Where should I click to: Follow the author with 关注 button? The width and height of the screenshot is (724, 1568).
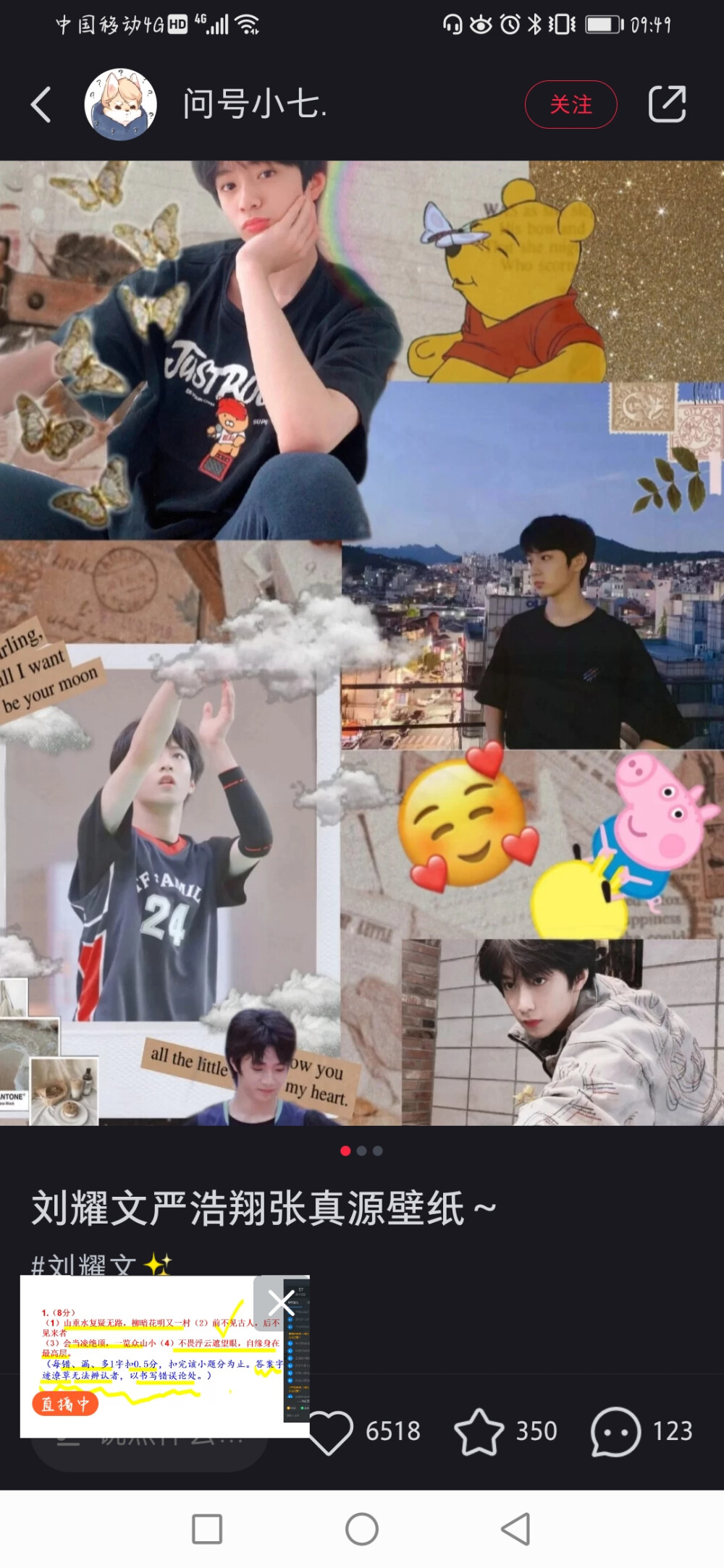(571, 105)
